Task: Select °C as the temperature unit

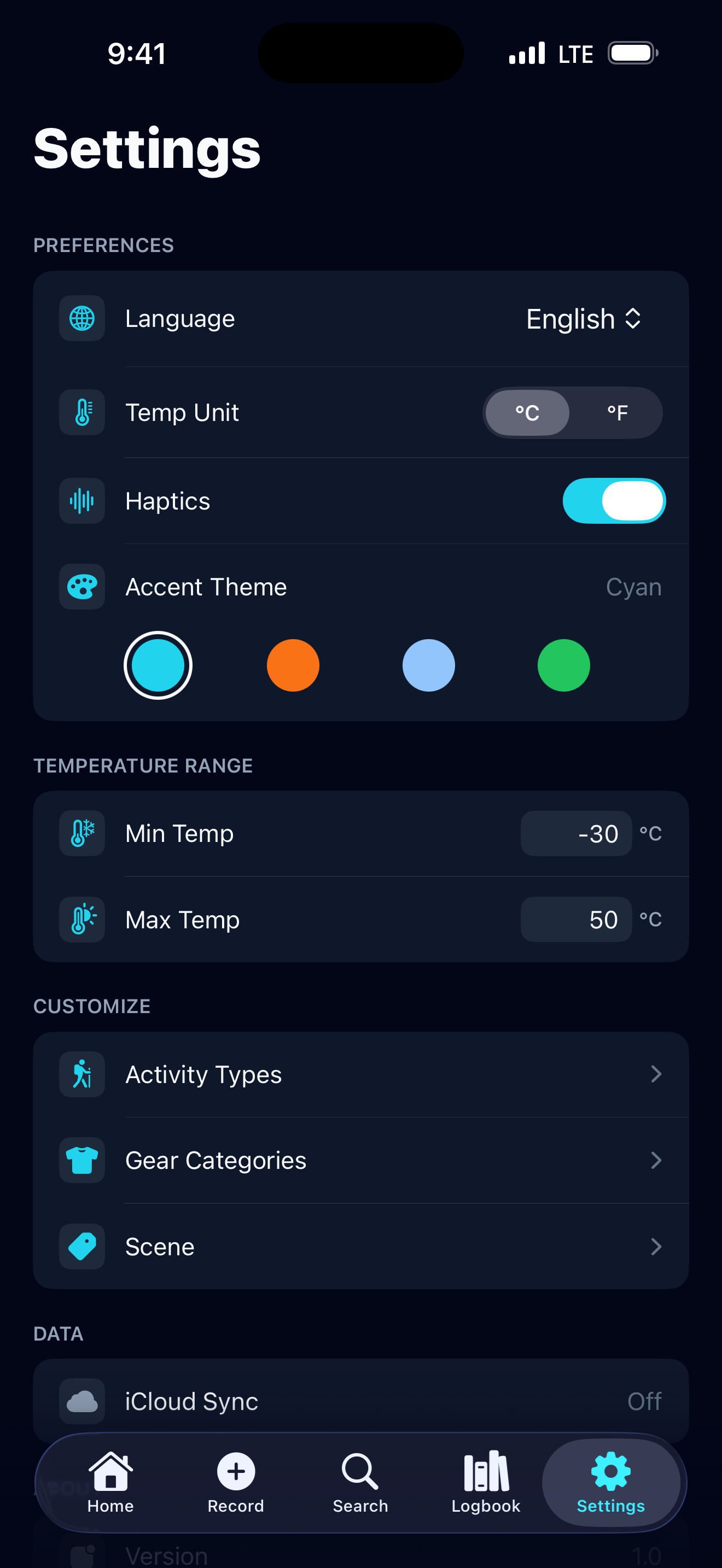Action: coord(527,412)
